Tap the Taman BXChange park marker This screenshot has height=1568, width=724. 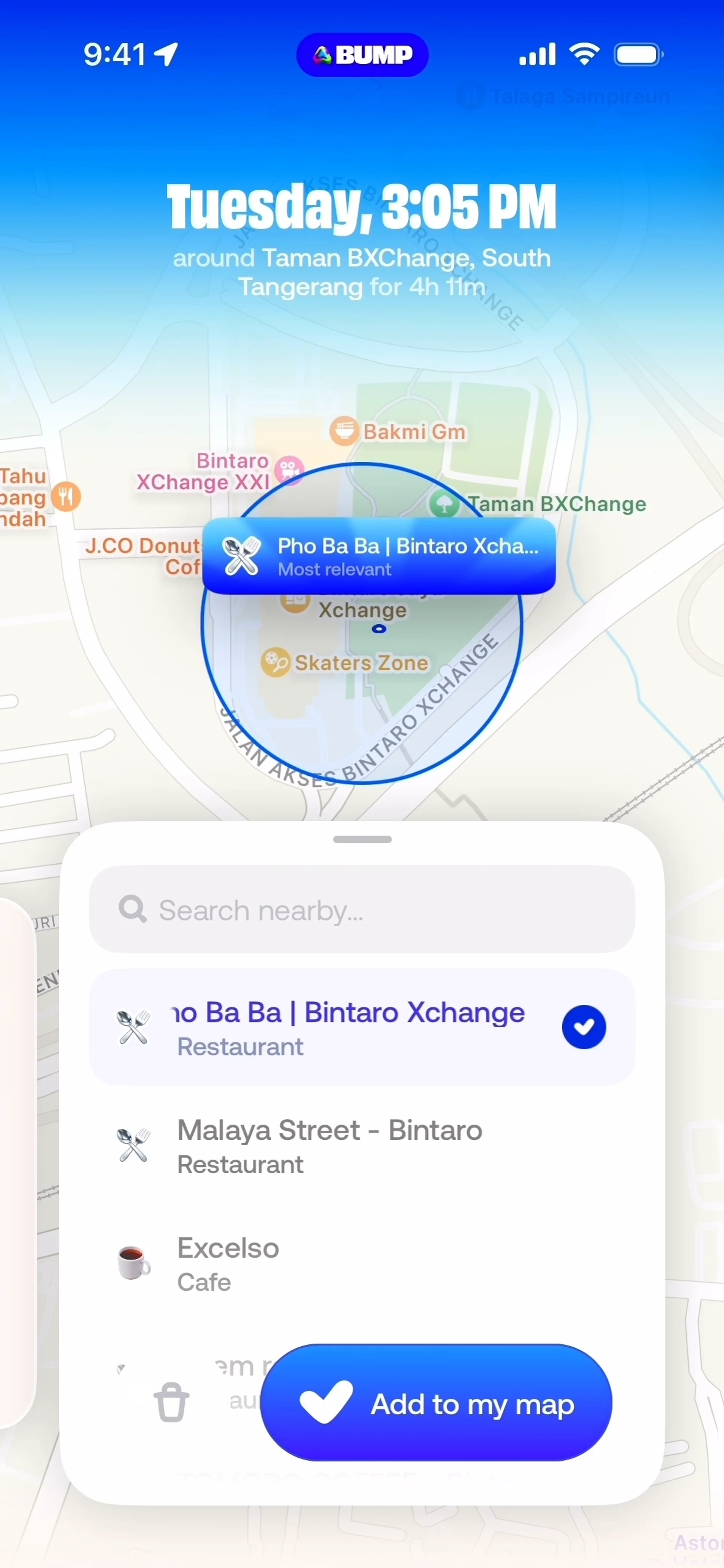coord(445,504)
